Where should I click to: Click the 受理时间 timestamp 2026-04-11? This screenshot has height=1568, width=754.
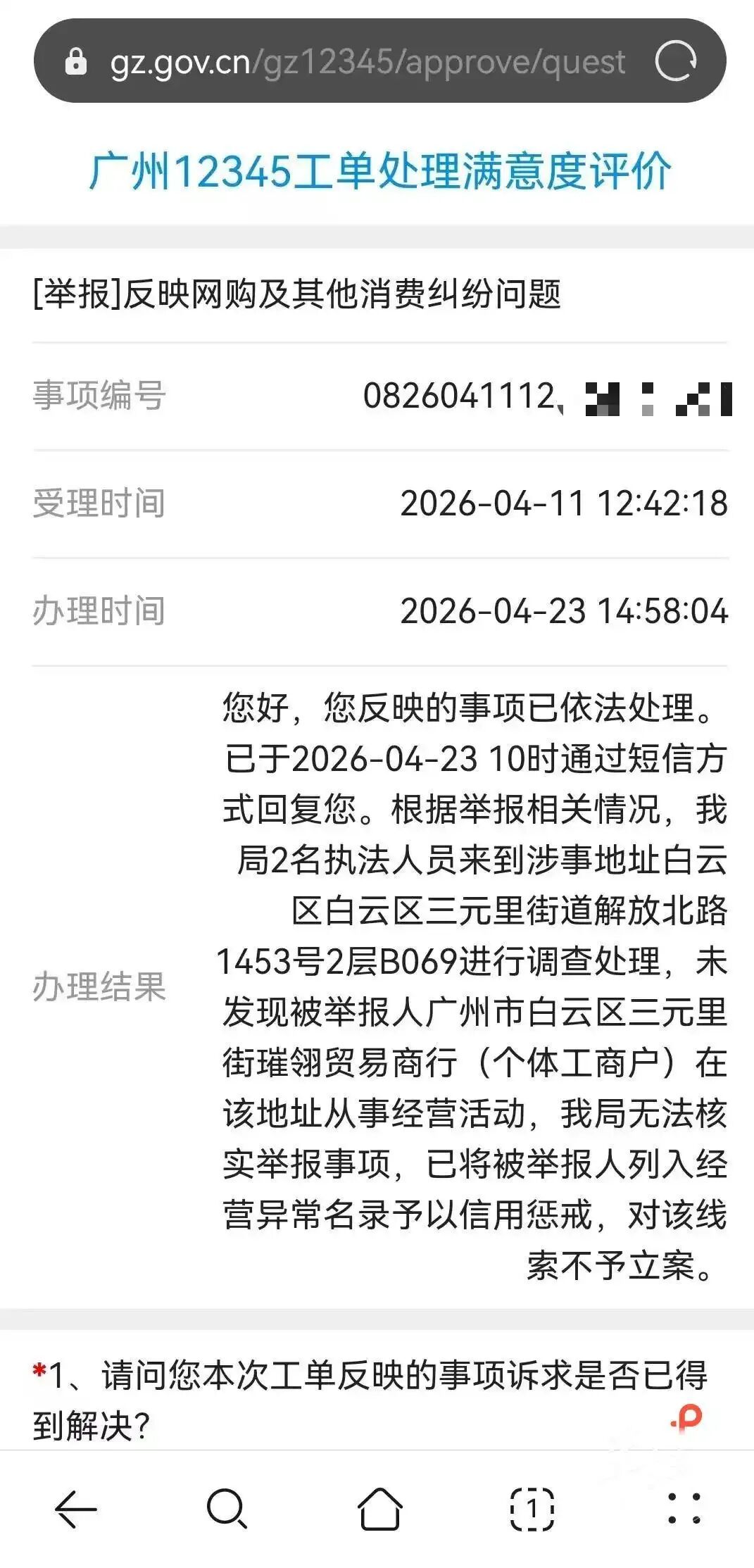coord(563,503)
